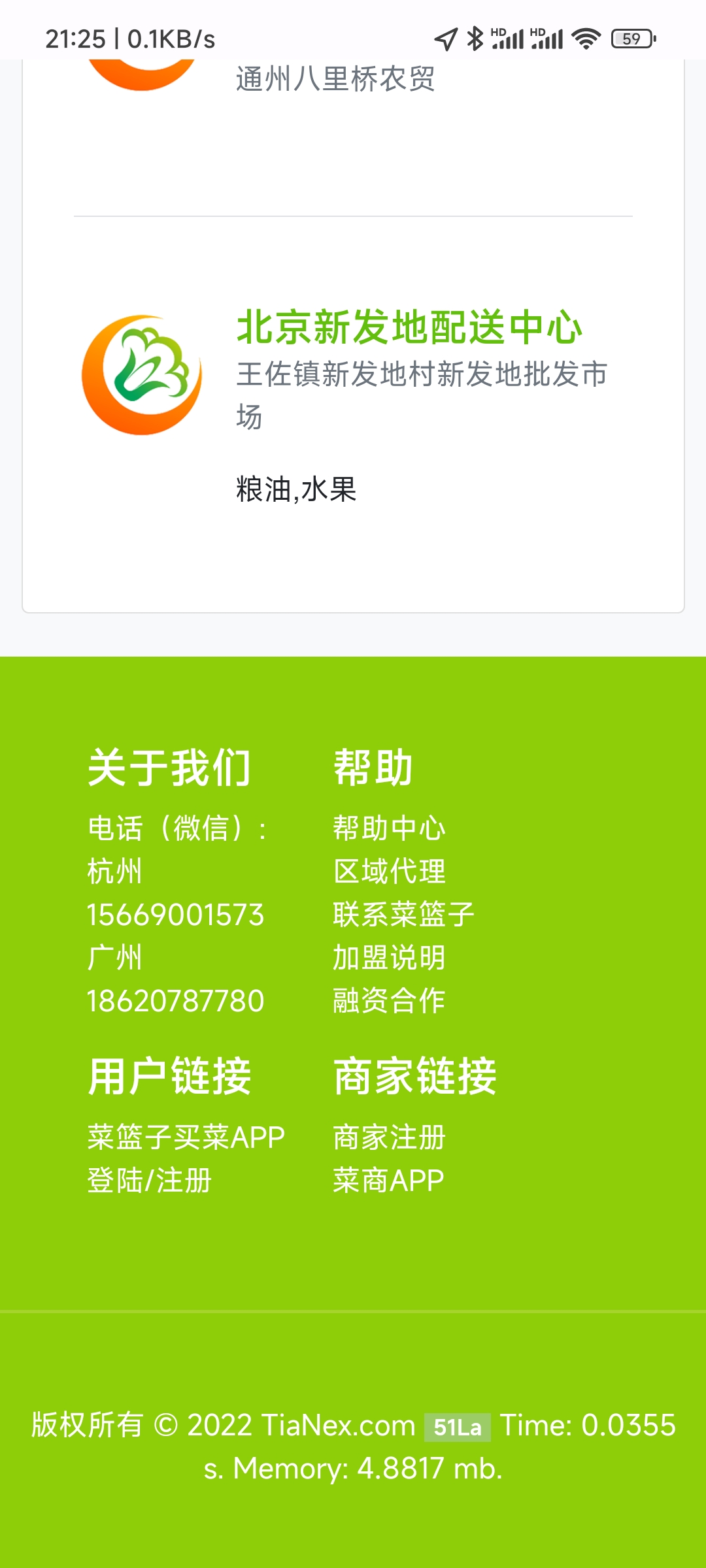
Task: Open 菜商APP under 商家链接
Action: 388,1179
